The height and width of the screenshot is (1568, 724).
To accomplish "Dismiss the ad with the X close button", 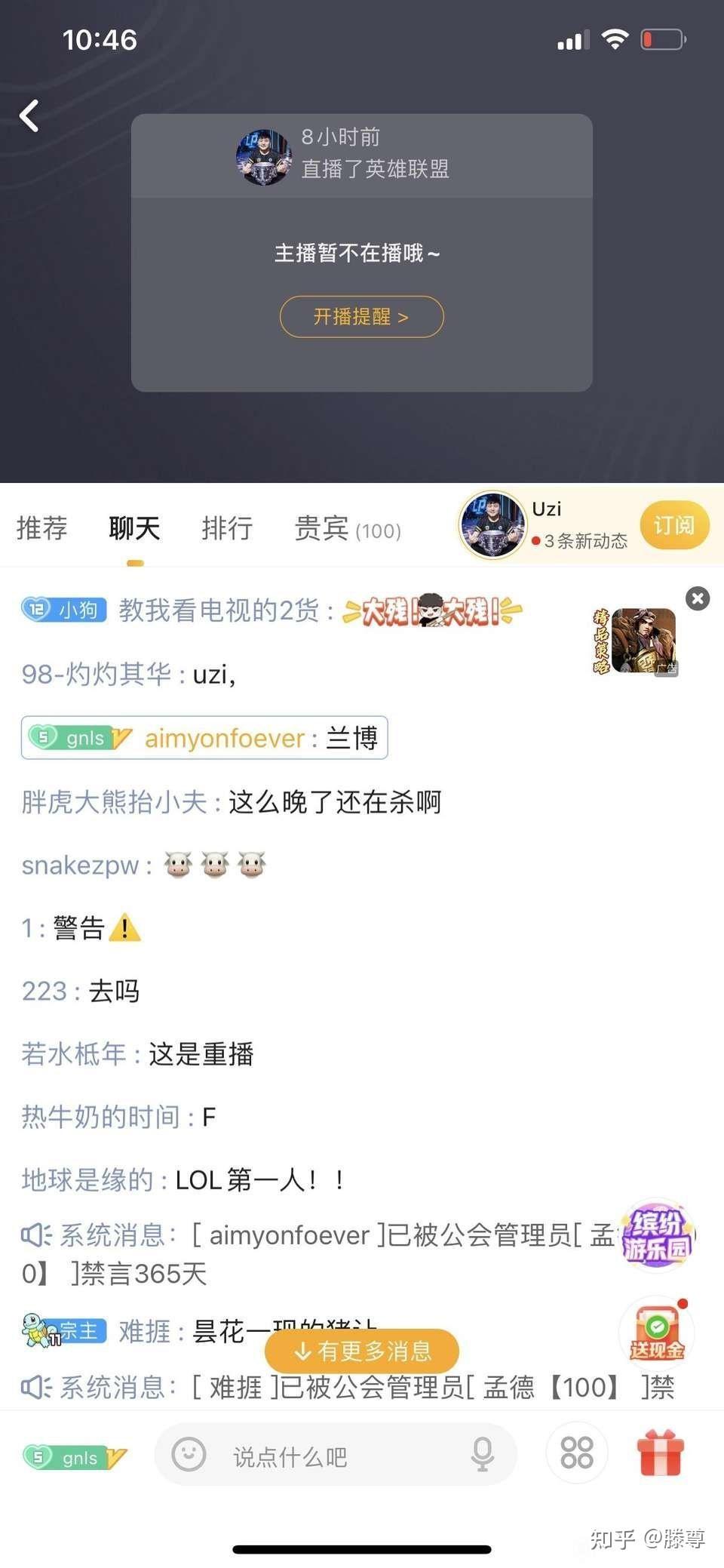I will click(698, 598).
